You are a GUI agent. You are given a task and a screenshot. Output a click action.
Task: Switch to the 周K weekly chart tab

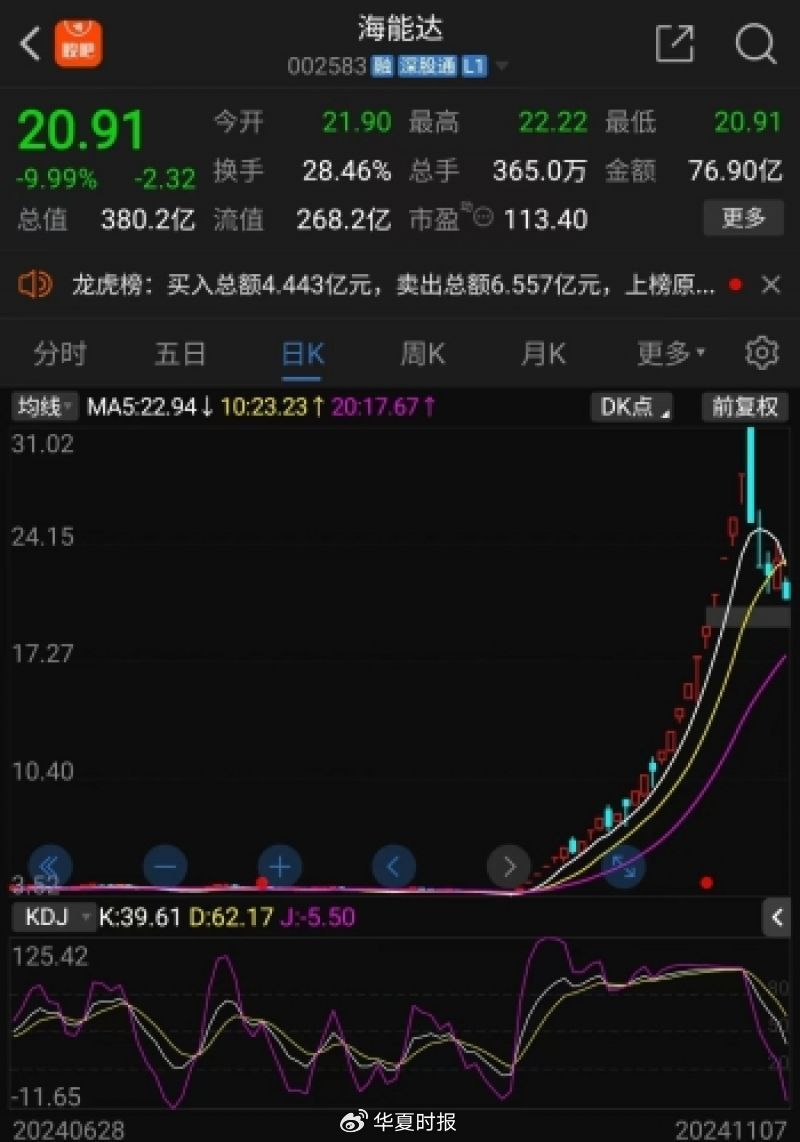coord(421,353)
